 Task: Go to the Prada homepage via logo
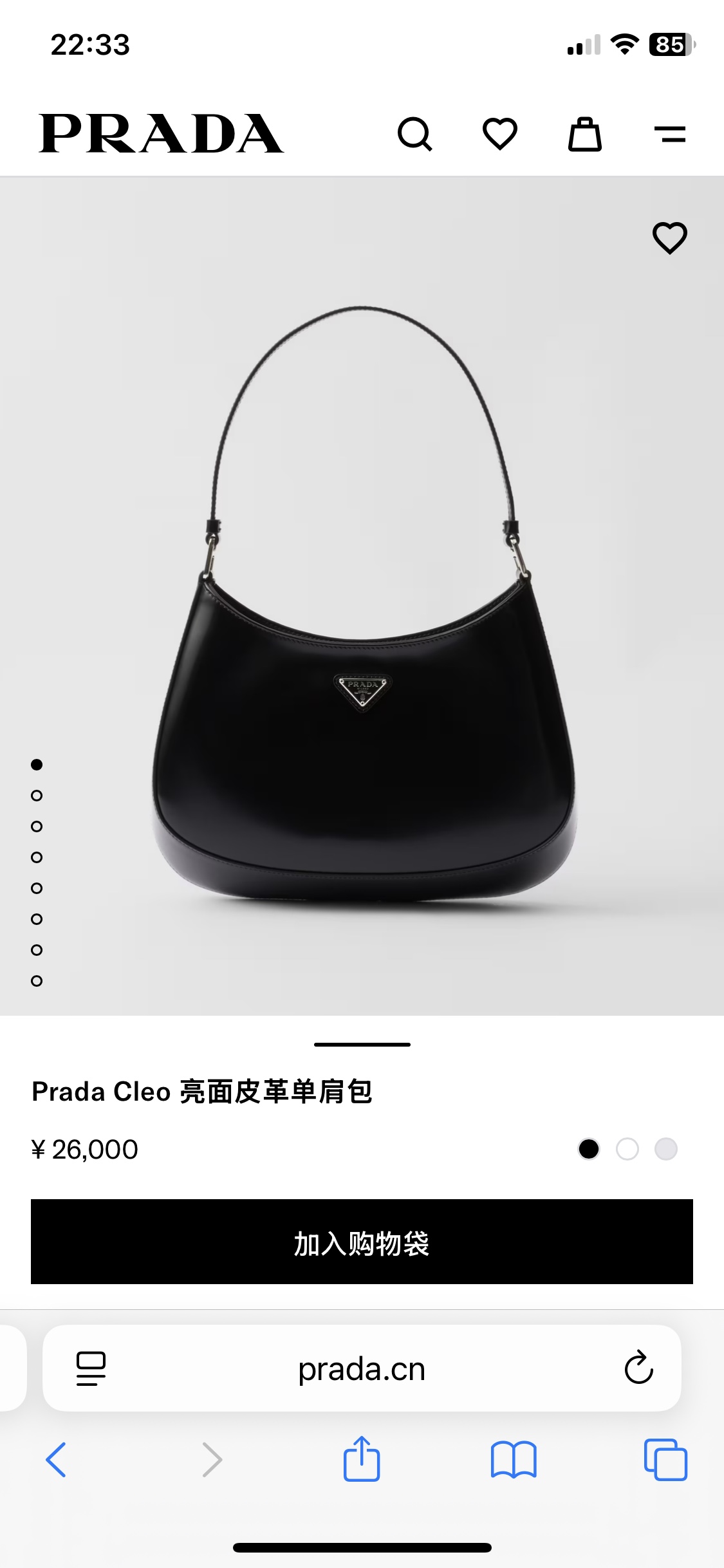point(160,132)
